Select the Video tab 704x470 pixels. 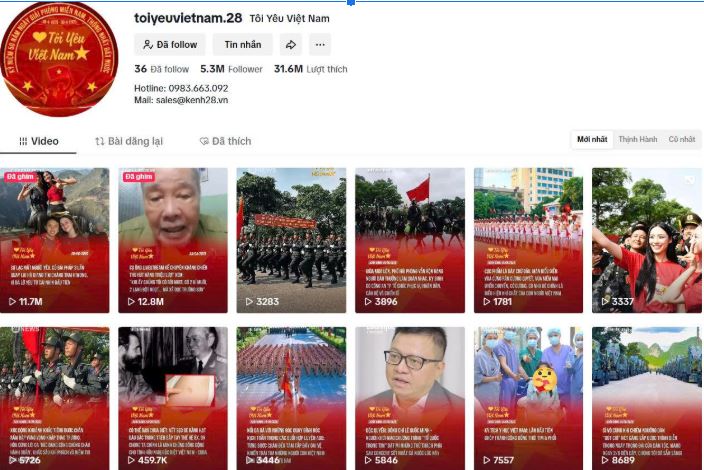click(x=38, y=141)
